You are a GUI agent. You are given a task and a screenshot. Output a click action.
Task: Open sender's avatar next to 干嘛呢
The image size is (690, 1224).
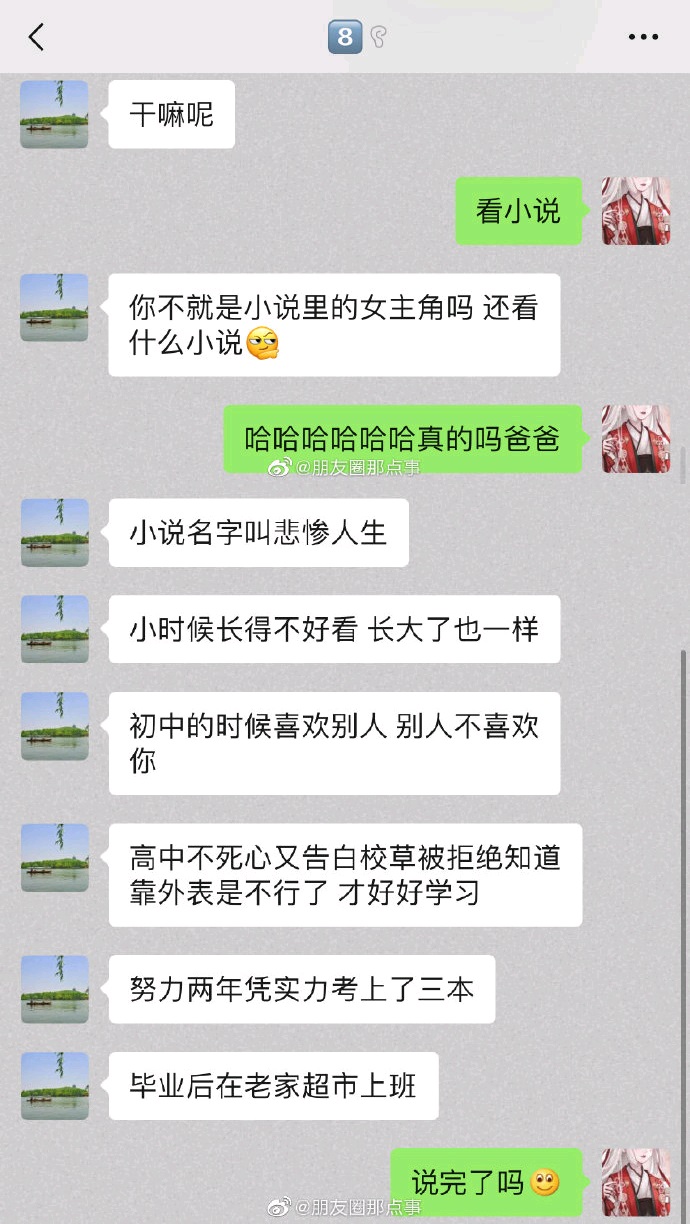tap(55, 114)
